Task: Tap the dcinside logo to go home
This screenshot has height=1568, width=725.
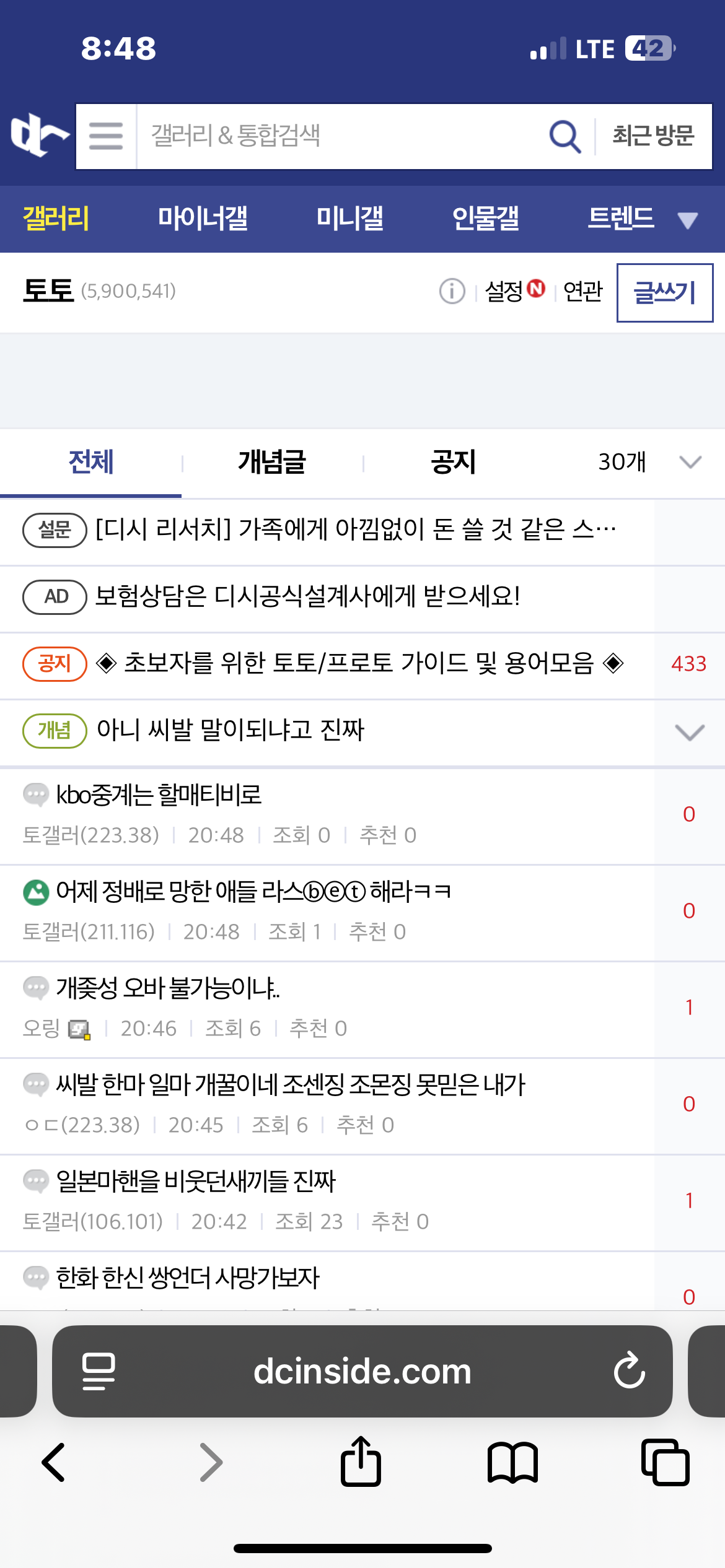Action: (x=38, y=135)
